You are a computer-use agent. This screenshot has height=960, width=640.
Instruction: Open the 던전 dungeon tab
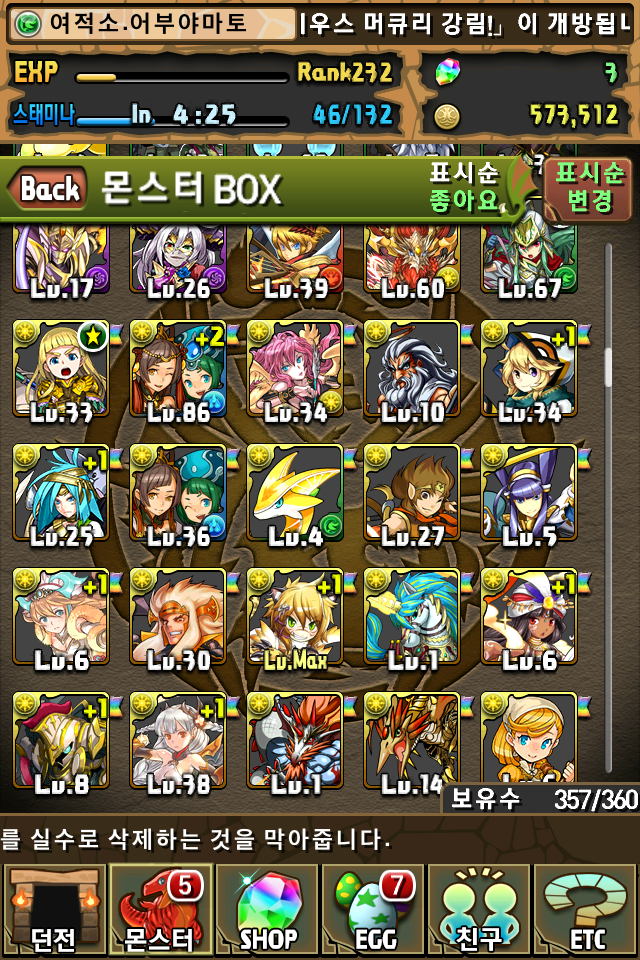(x=53, y=910)
